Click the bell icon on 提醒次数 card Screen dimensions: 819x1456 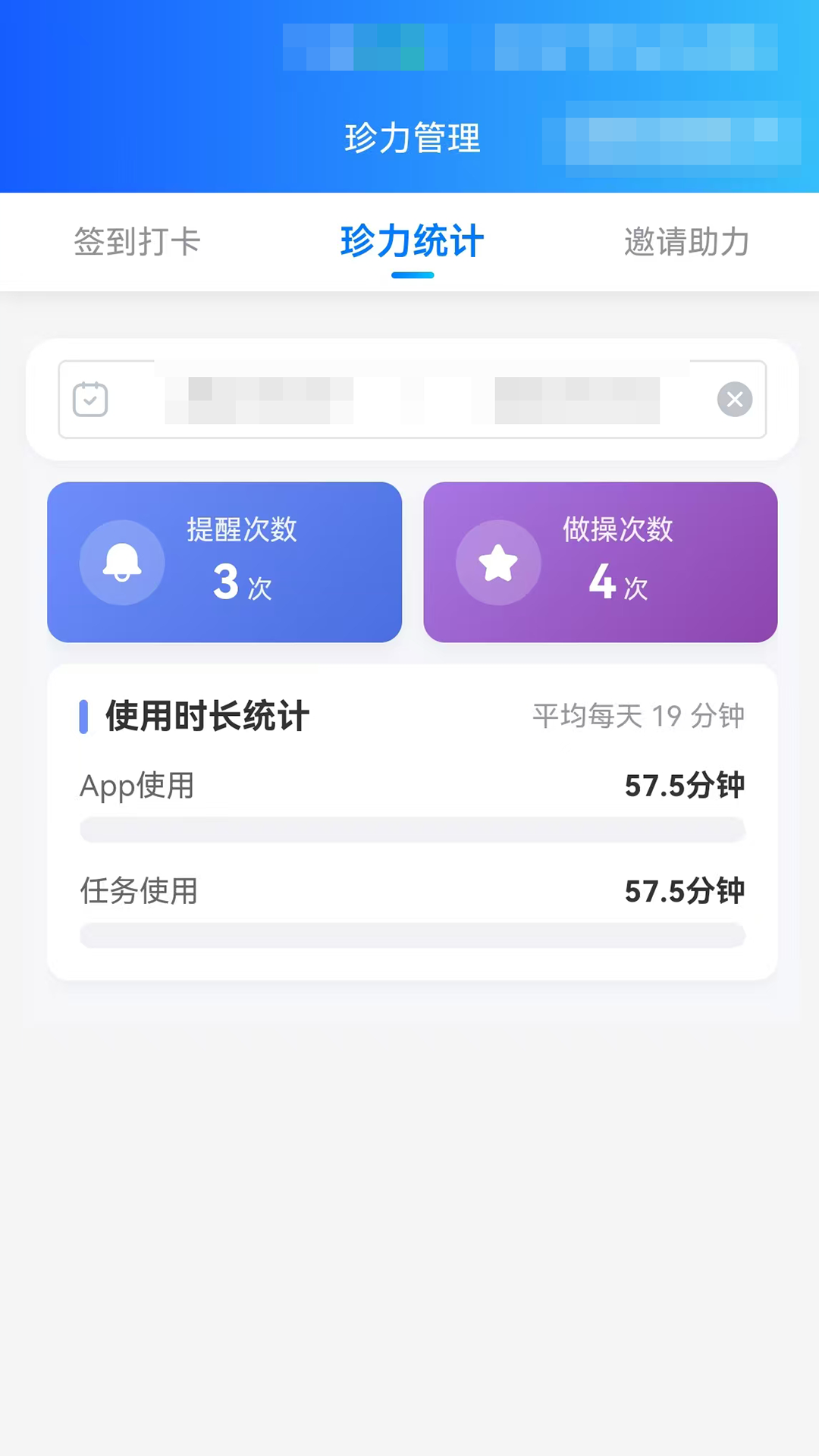[x=123, y=563]
